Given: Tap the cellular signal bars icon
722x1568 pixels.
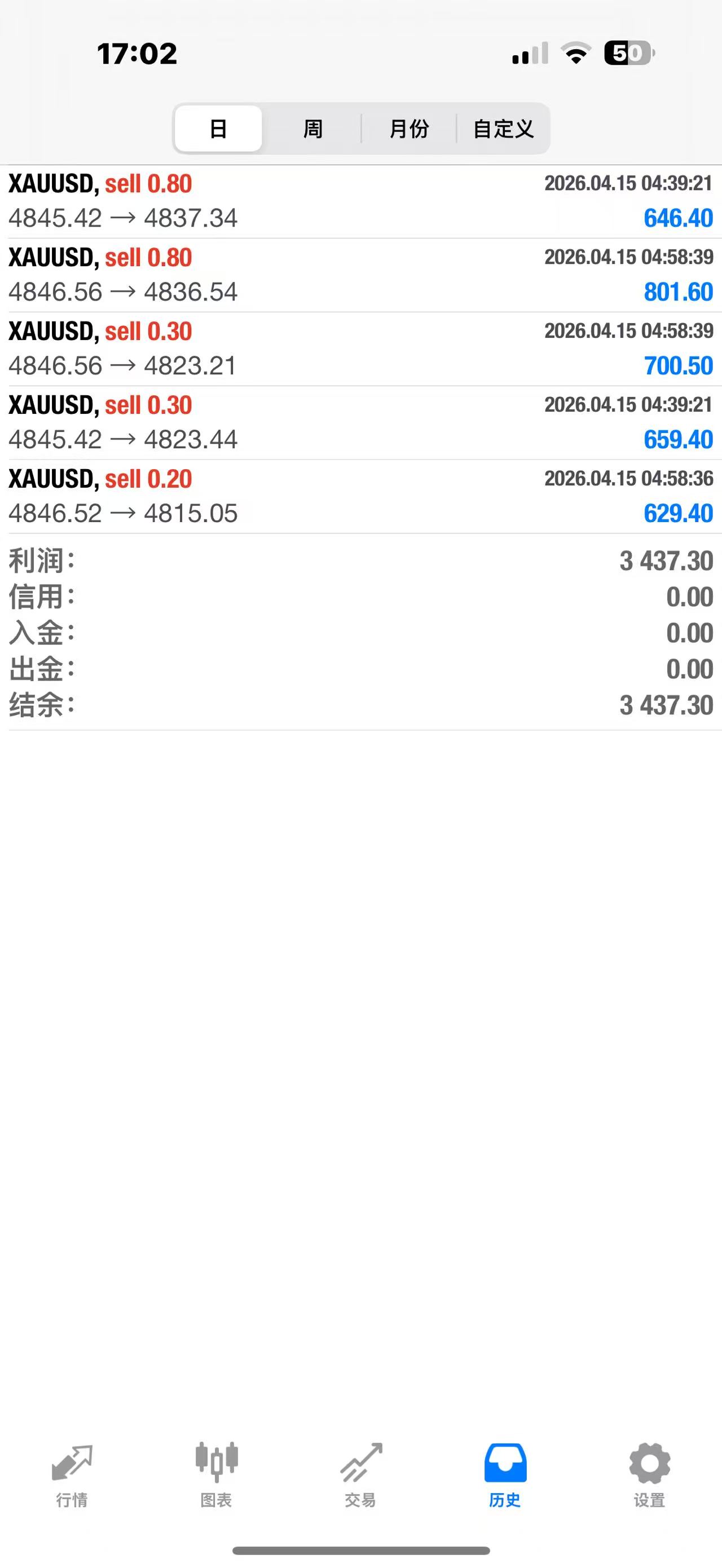Looking at the screenshot, I should click(x=527, y=54).
